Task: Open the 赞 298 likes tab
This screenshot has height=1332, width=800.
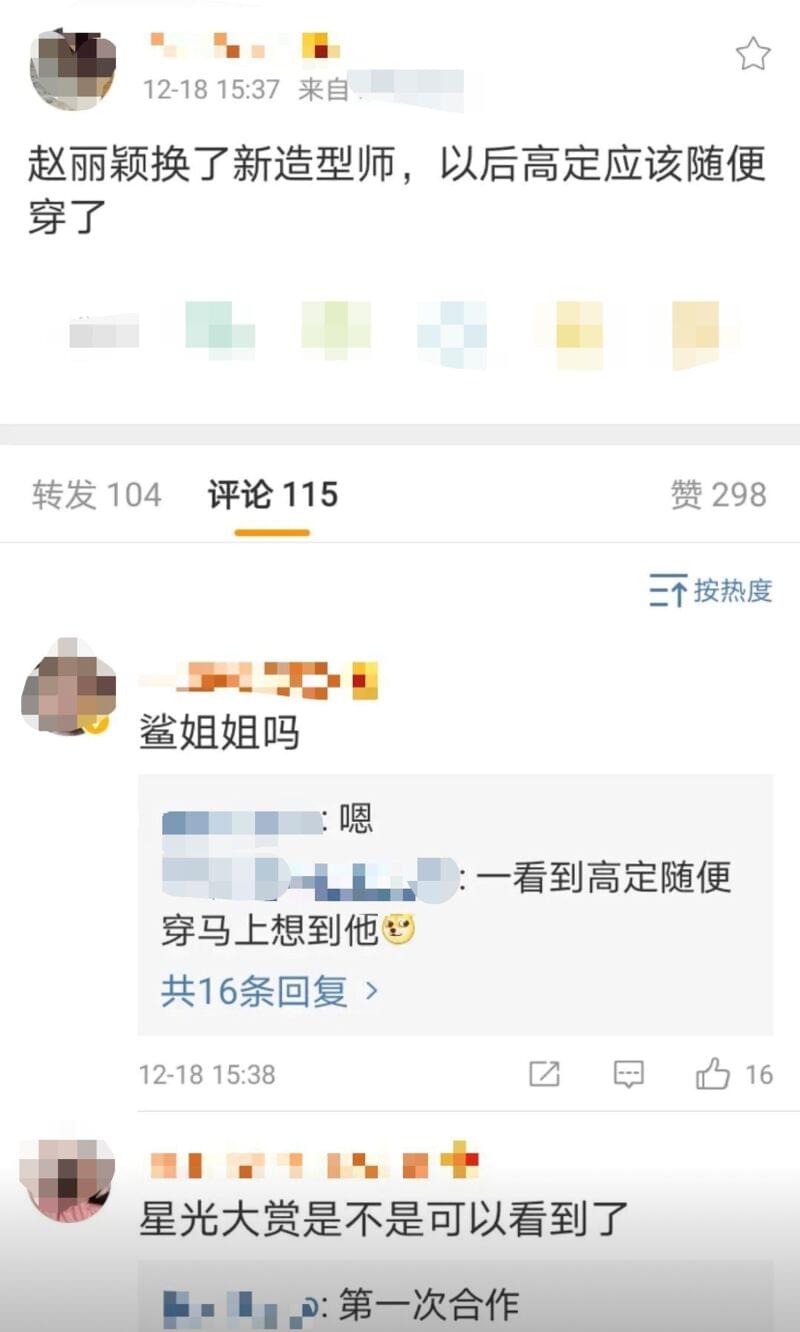Action: tap(718, 494)
